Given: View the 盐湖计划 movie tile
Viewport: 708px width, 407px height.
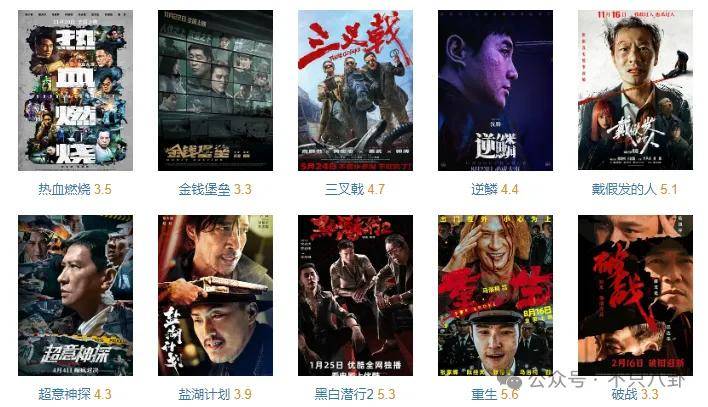Looking at the screenshot, I should (x=215, y=295).
